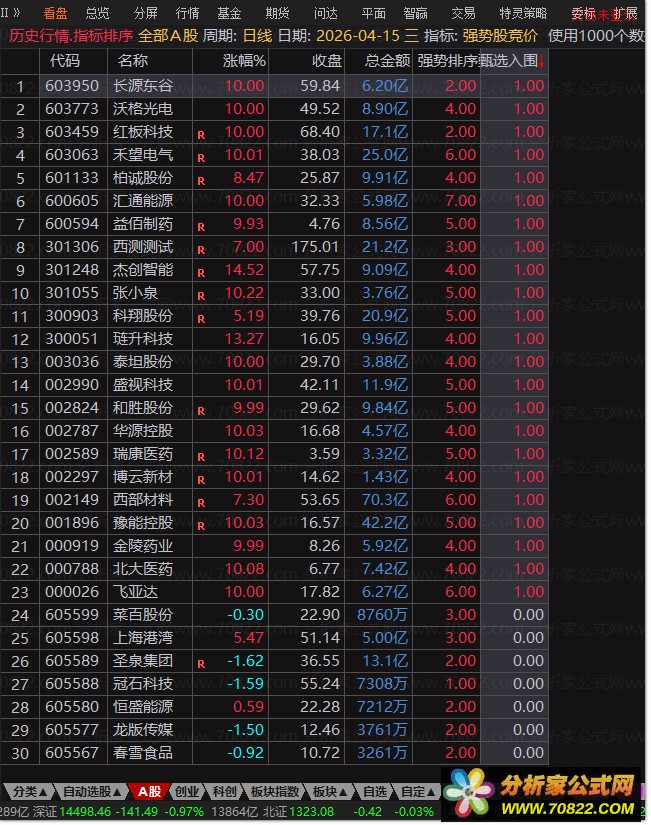Open the 期货 section
Screen dimensions: 651x825
(x=278, y=13)
